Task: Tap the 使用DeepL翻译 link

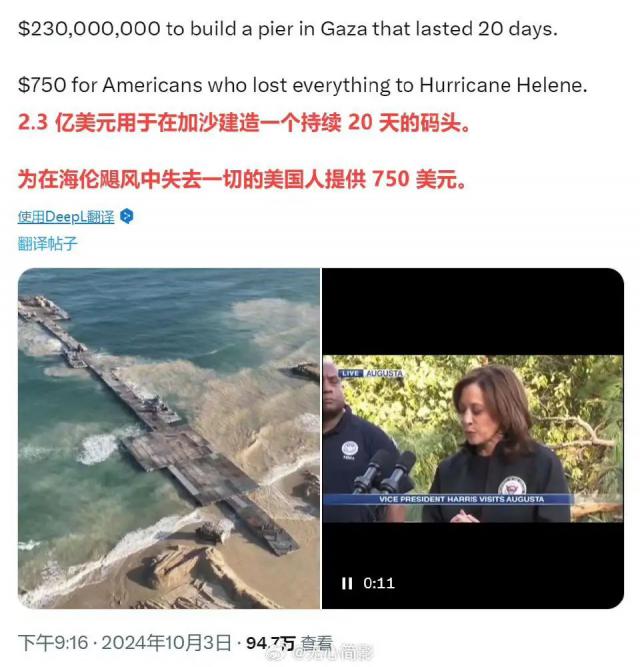Action: [66, 216]
